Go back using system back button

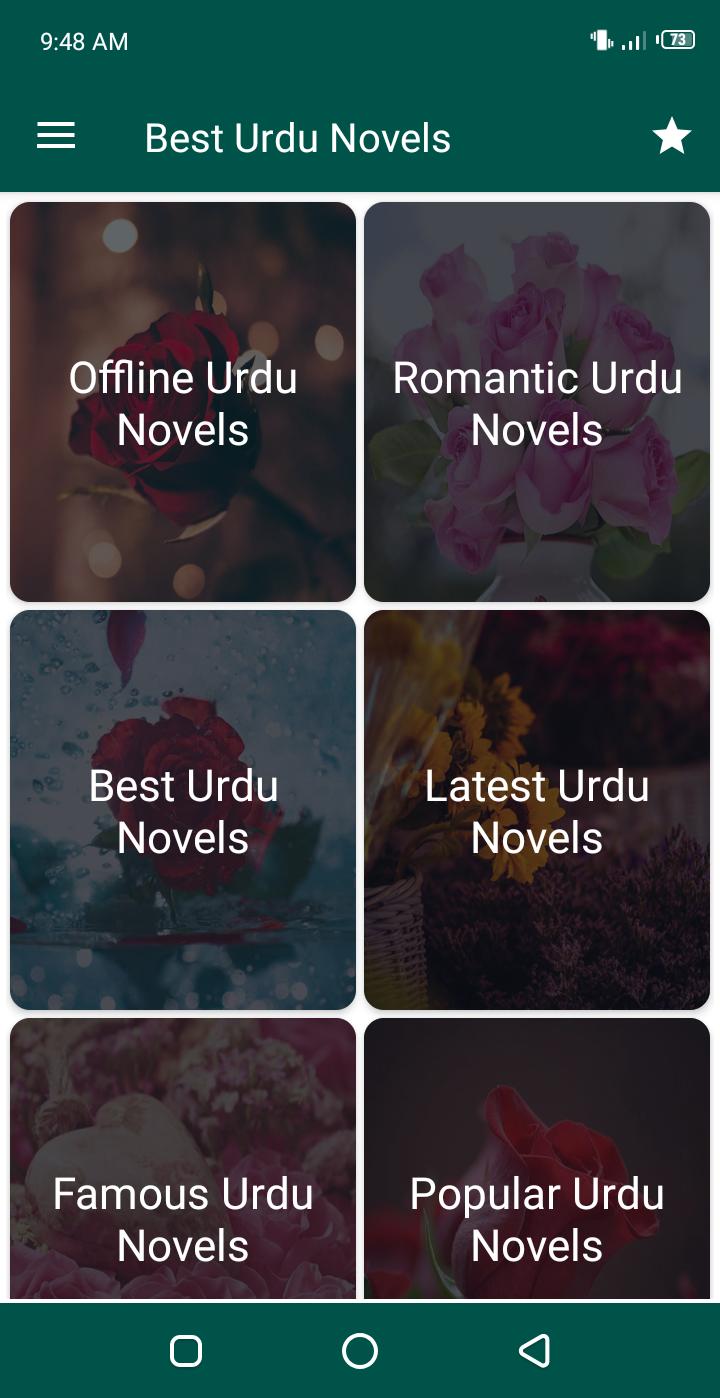pyautogui.click(x=535, y=1351)
